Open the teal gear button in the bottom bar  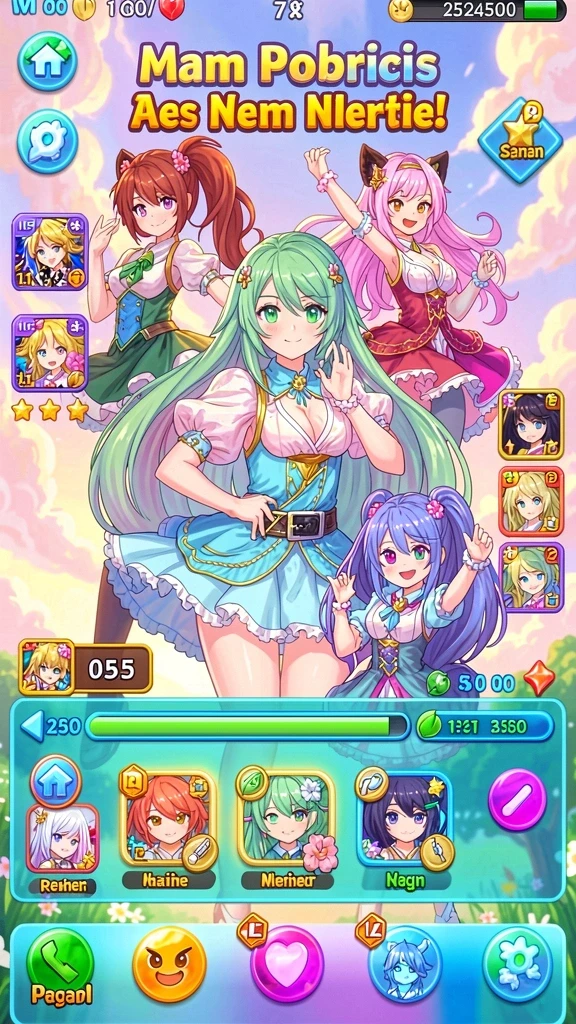tap(517, 964)
